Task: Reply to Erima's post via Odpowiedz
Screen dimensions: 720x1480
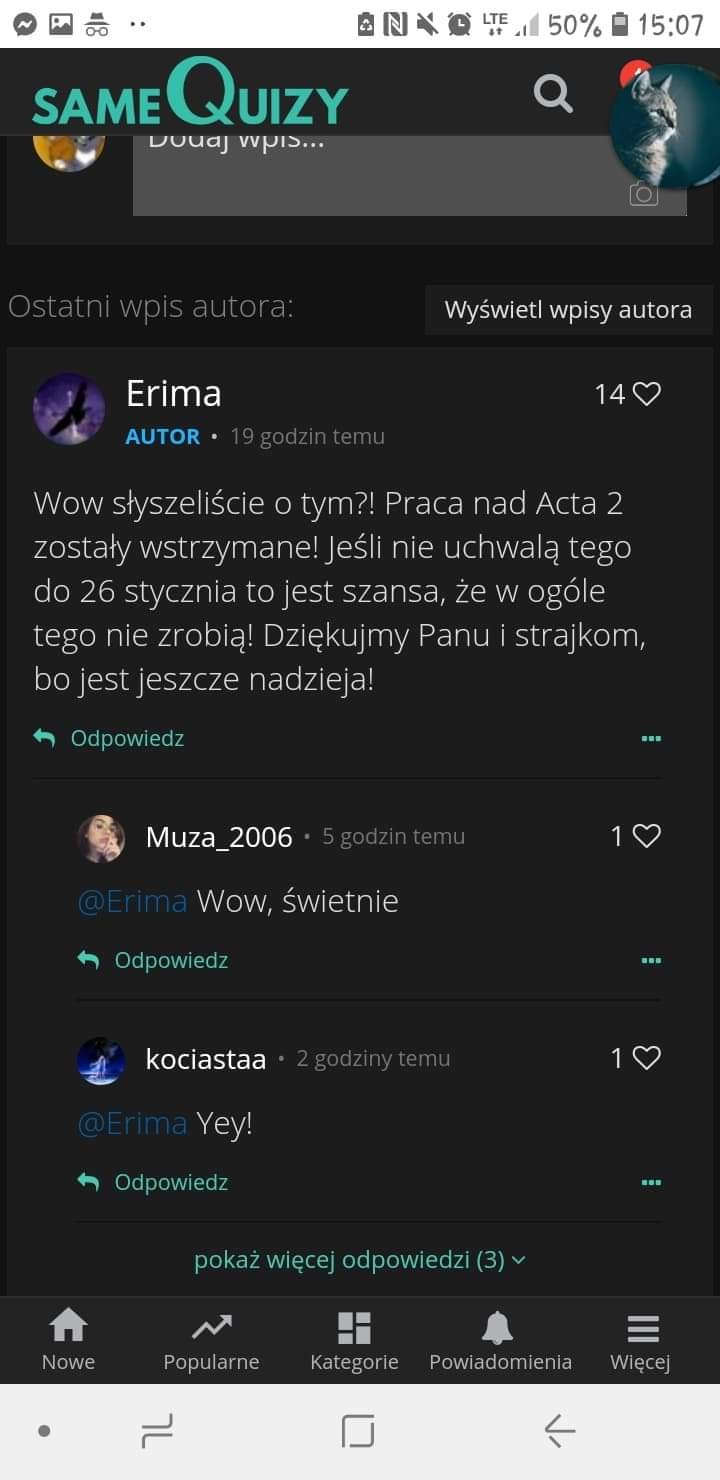Action: 110,738
